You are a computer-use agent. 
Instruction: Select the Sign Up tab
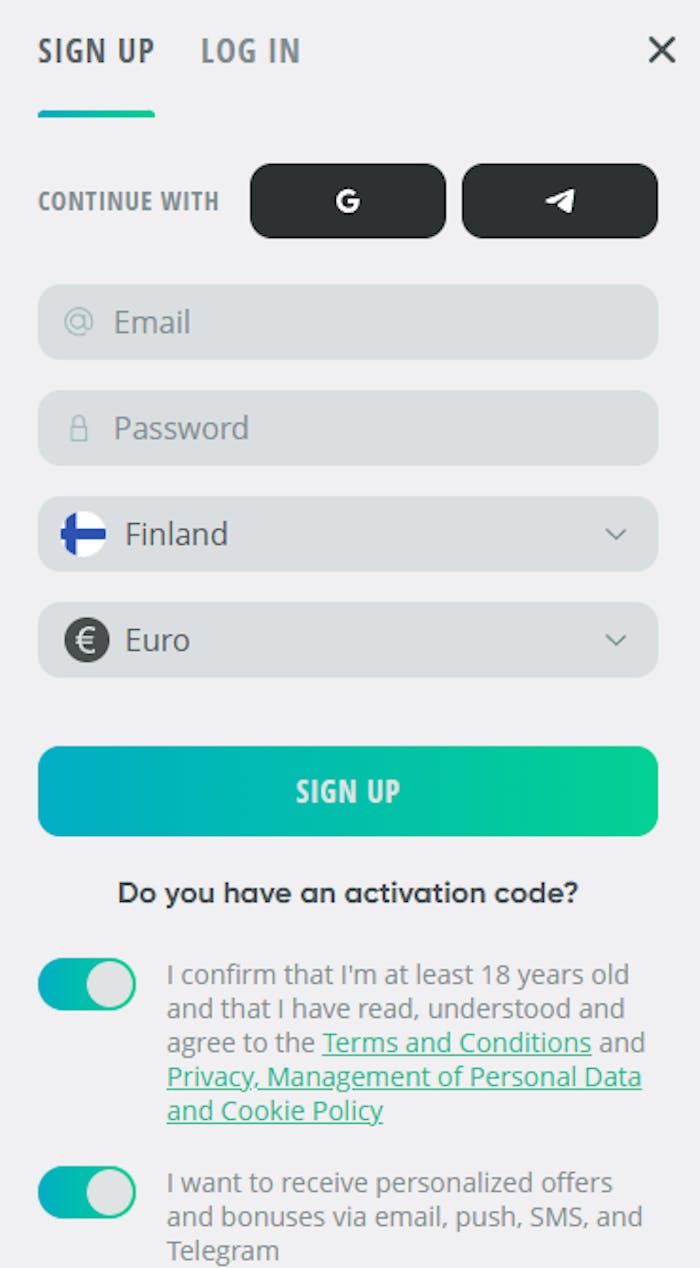point(96,51)
